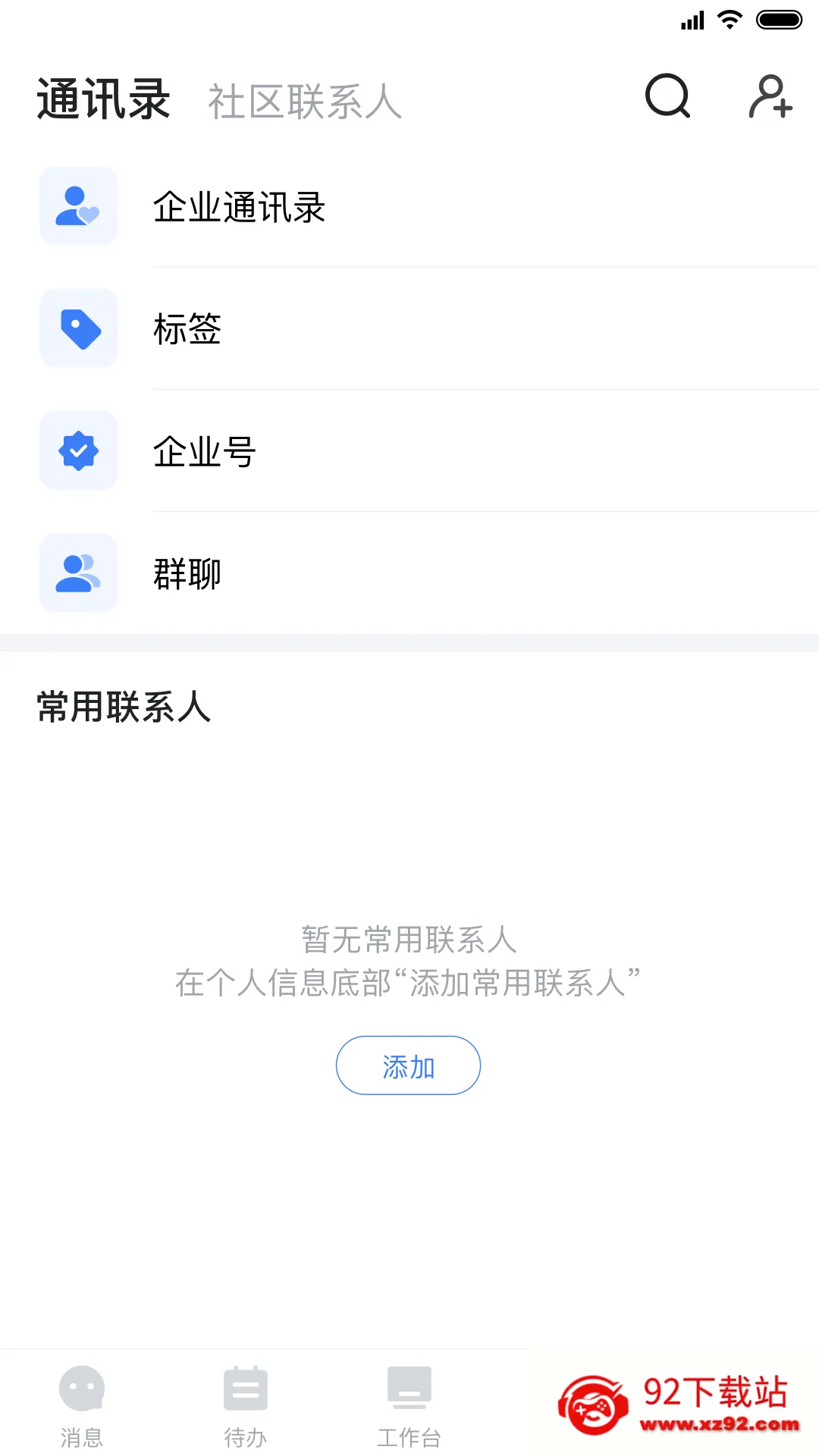Screen dimensions: 819x1456
Task: Open 企业号
Action: point(409,451)
